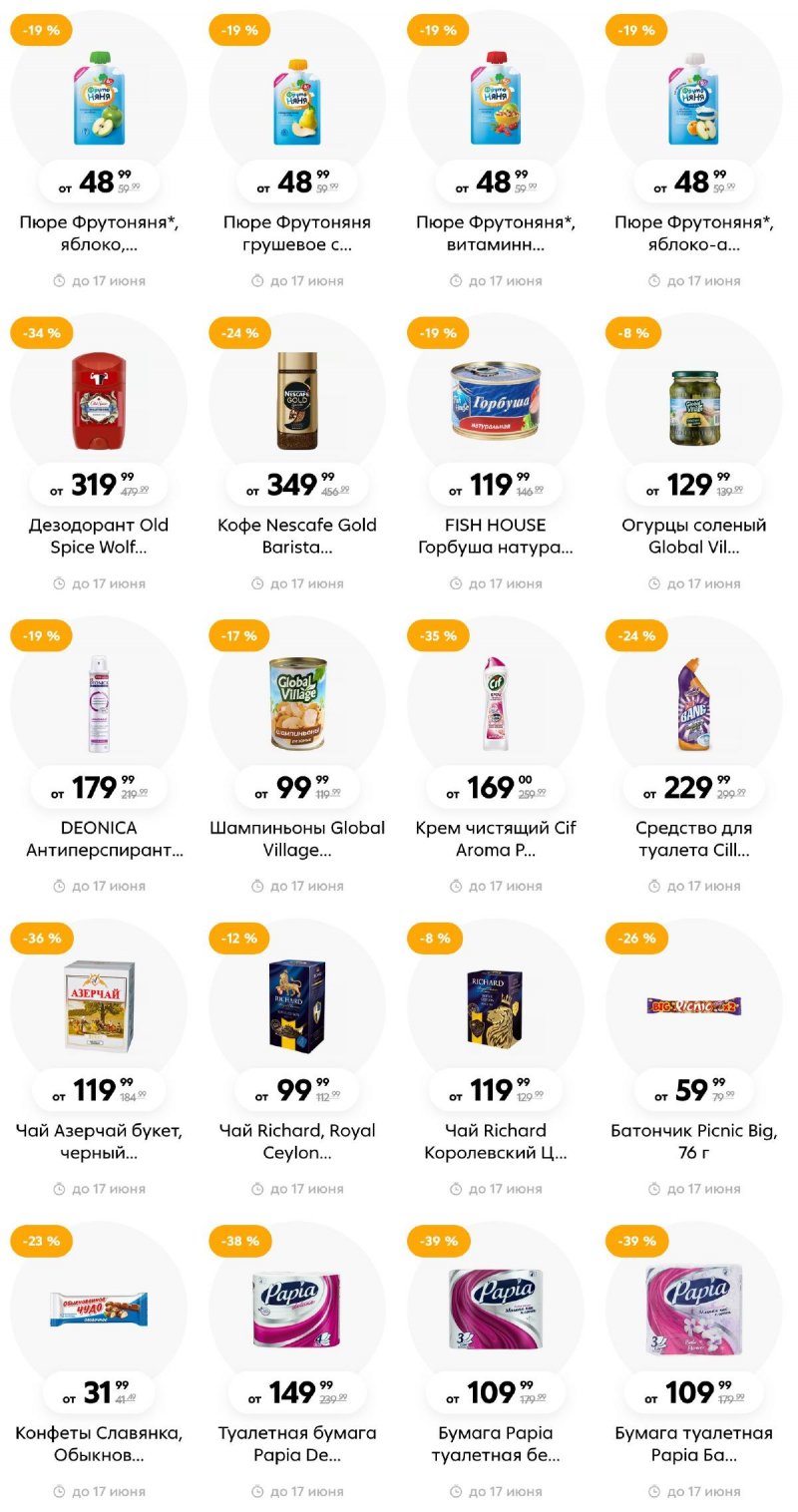Viewport: 798px width, 1512px height.
Task: Select the Средство для туалета Cillit card
Action: tap(693, 704)
